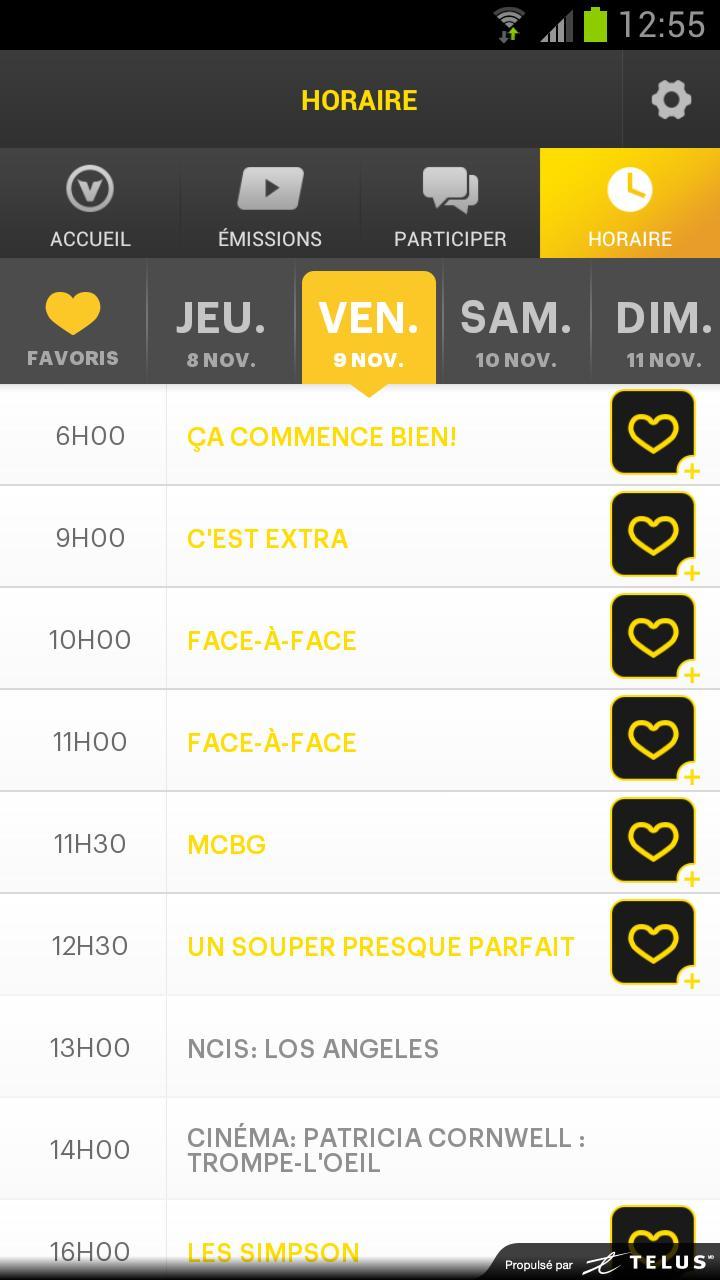
Task: Add MCBG to favorites
Action: pyautogui.click(x=653, y=841)
